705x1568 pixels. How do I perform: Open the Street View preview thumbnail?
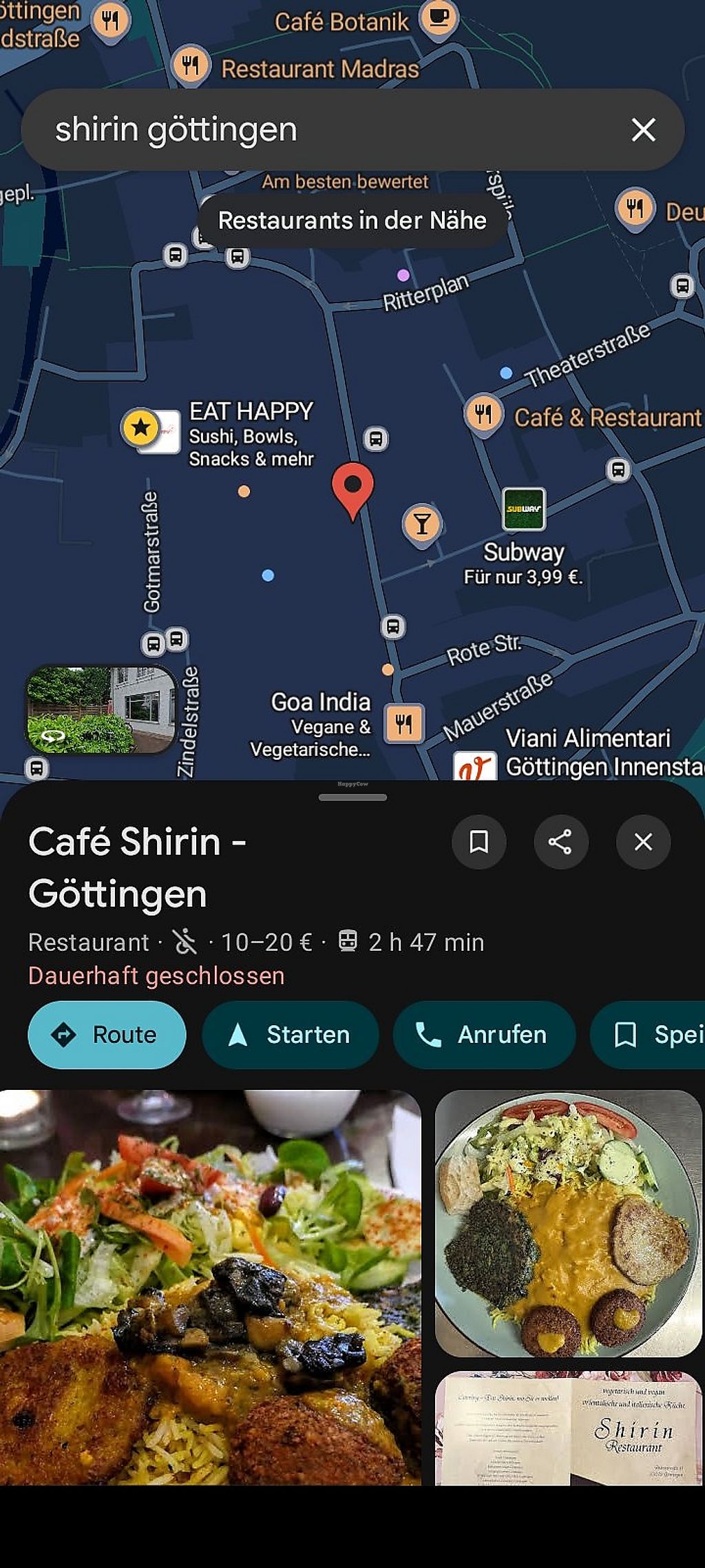coord(101,709)
